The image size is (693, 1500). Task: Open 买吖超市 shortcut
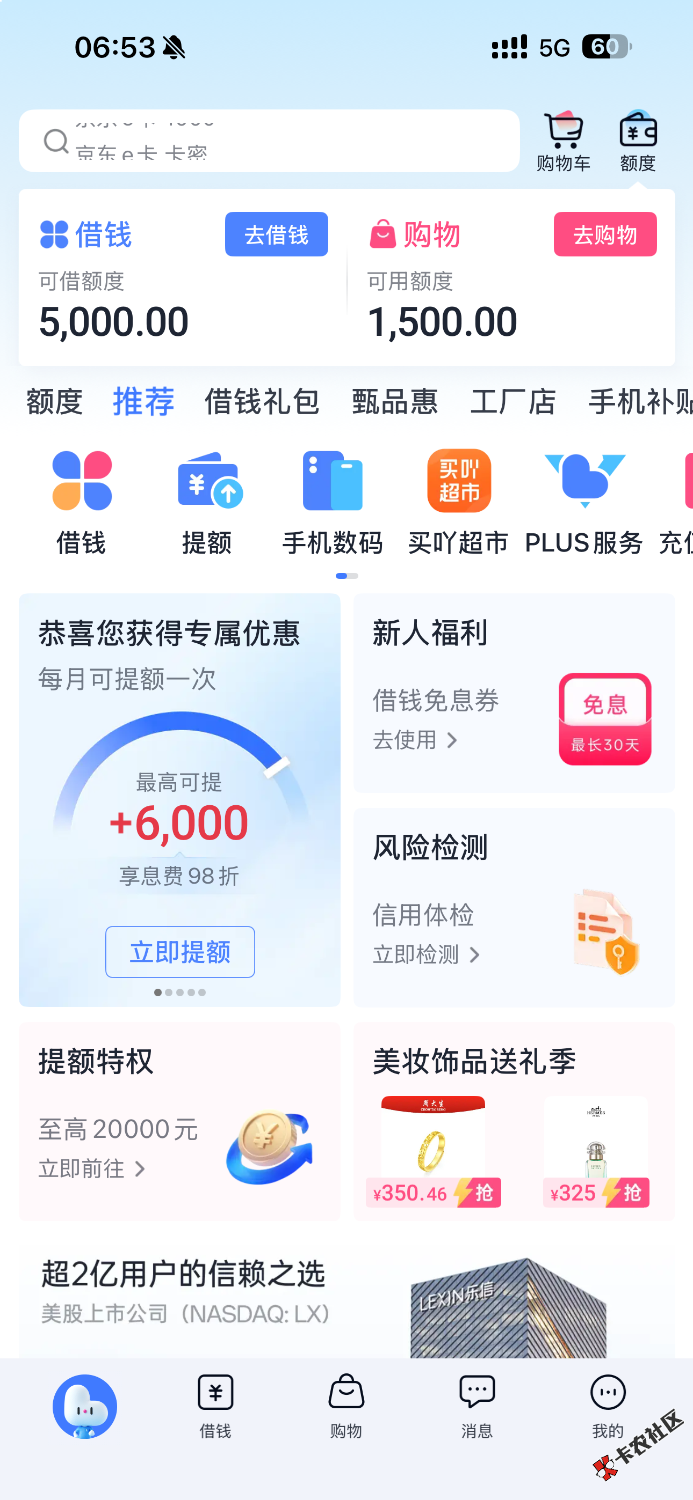[458, 502]
